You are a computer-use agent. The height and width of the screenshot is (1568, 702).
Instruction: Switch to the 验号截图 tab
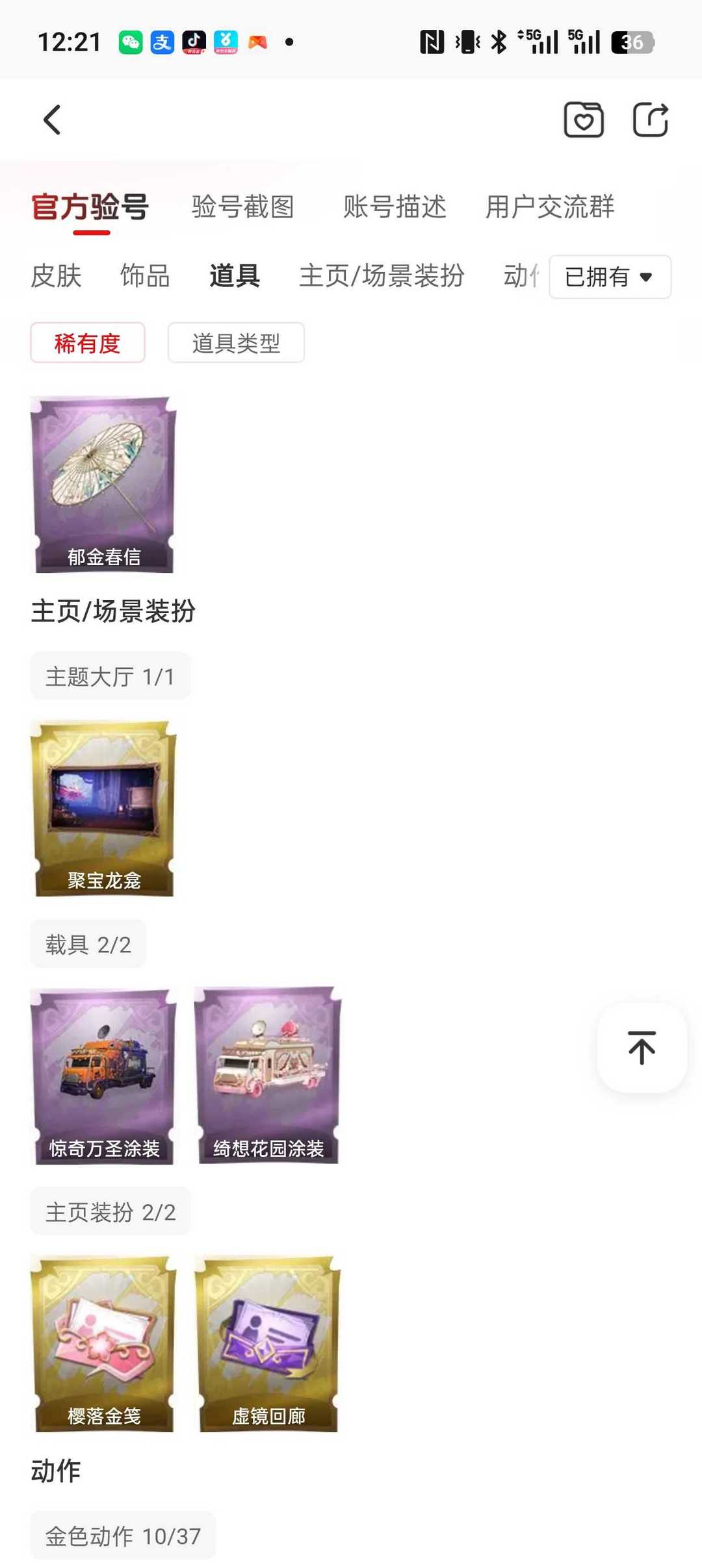point(242,207)
